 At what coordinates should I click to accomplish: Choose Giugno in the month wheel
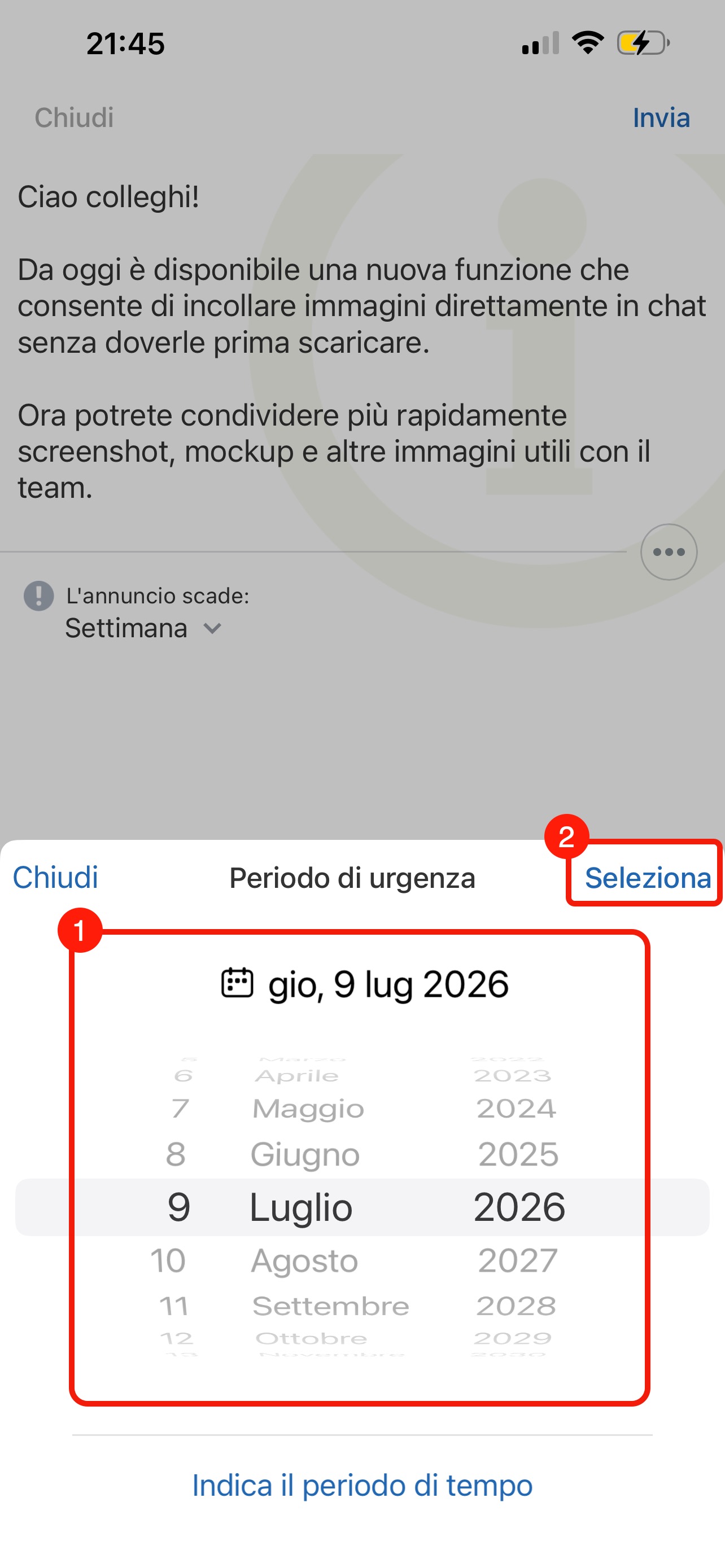(305, 1154)
